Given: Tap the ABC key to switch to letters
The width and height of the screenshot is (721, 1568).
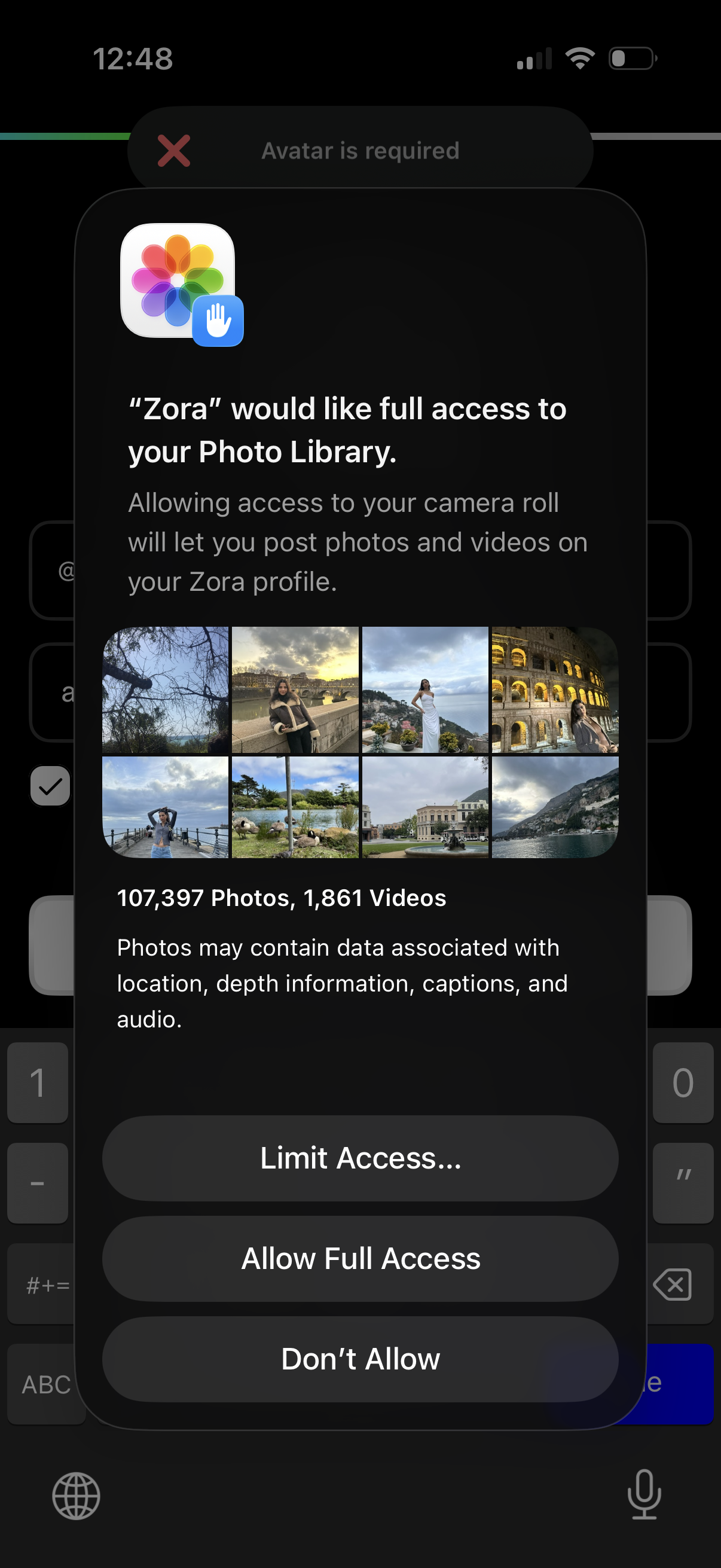Looking at the screenshot, I should tap(45, 1384).
